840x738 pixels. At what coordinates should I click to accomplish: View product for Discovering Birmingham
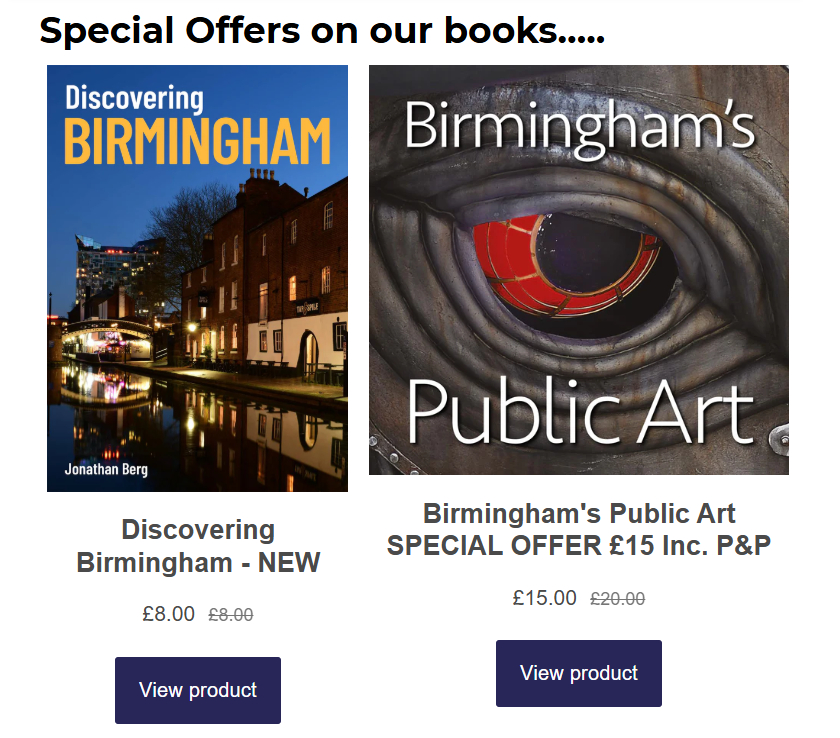point(198,690)
